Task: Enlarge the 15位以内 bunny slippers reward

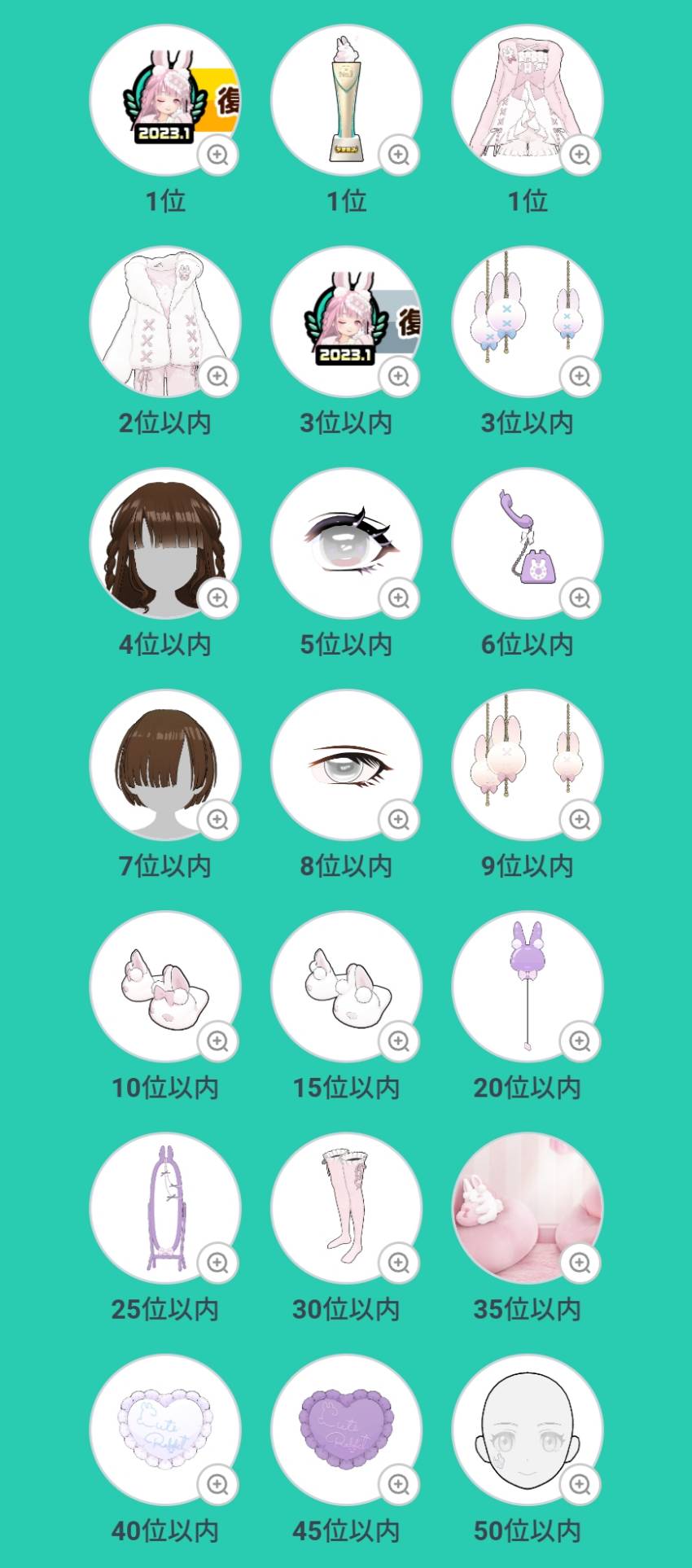Action: tap(399, 1040)
